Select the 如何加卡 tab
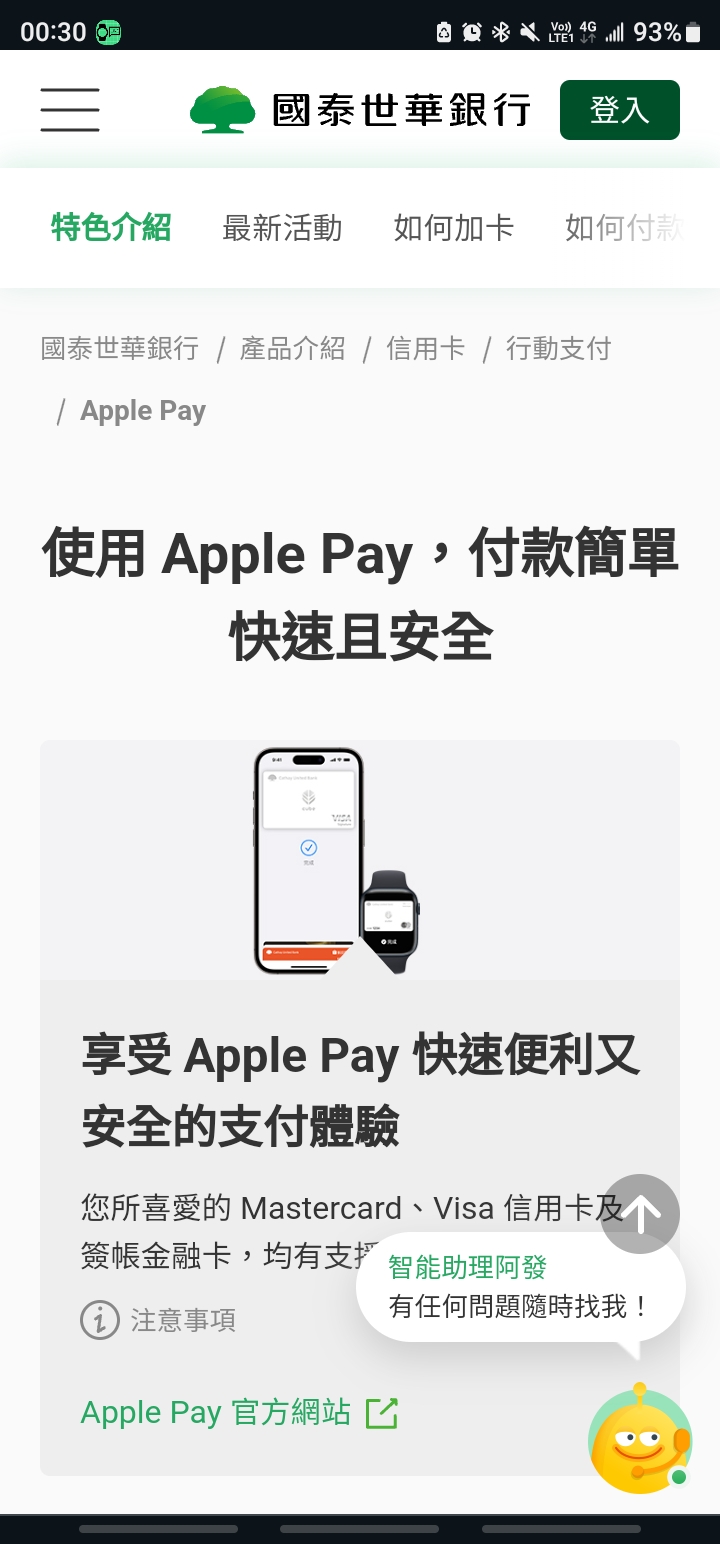The image size is (720, 1544). coord(453,228)
